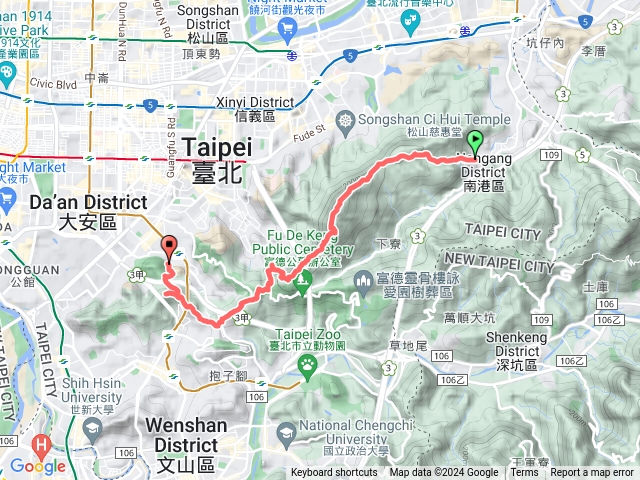The height and width of the screenshot is (480, 640).
Task: Open National Chengchi University pin
Action: [287, 432]
